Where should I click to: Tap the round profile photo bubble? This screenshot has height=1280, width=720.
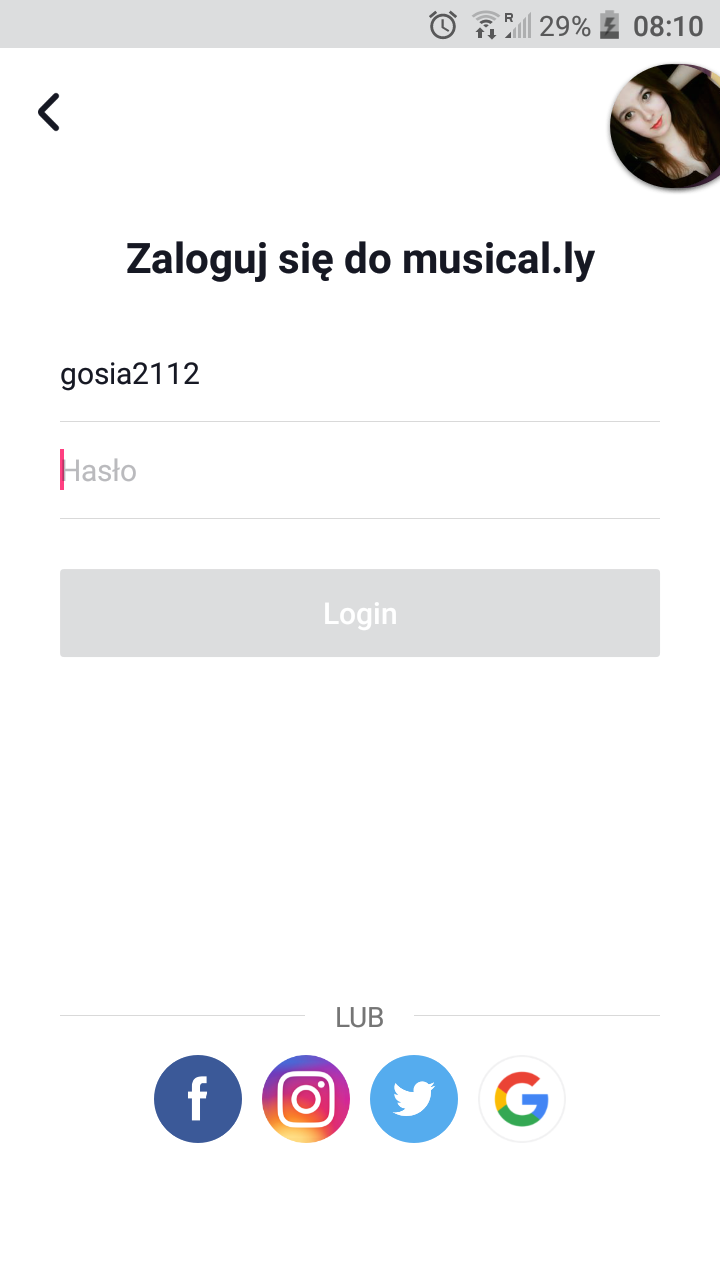coord(665,126)
